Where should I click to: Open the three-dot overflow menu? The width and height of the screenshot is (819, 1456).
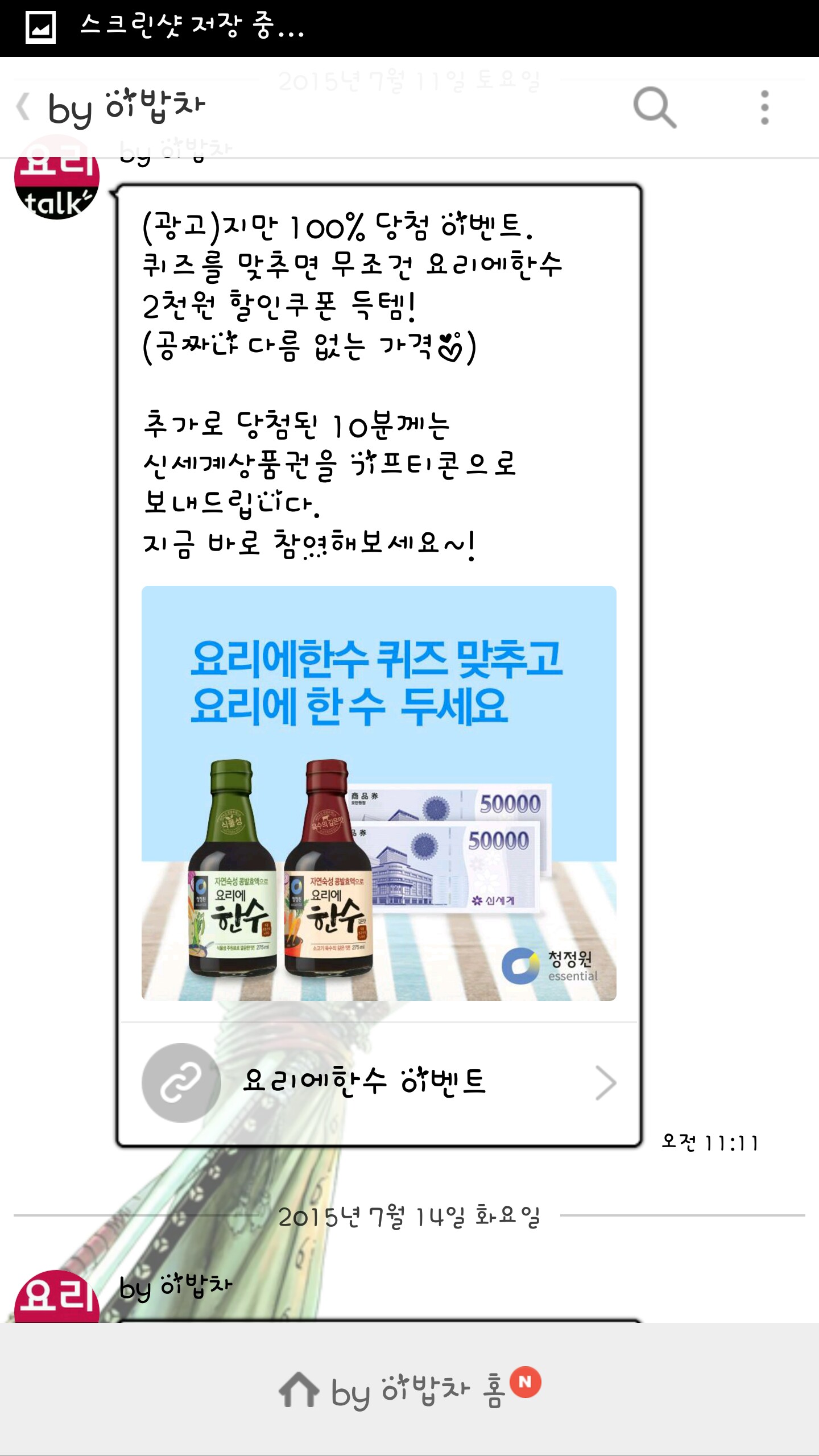(x=764, y=107)
